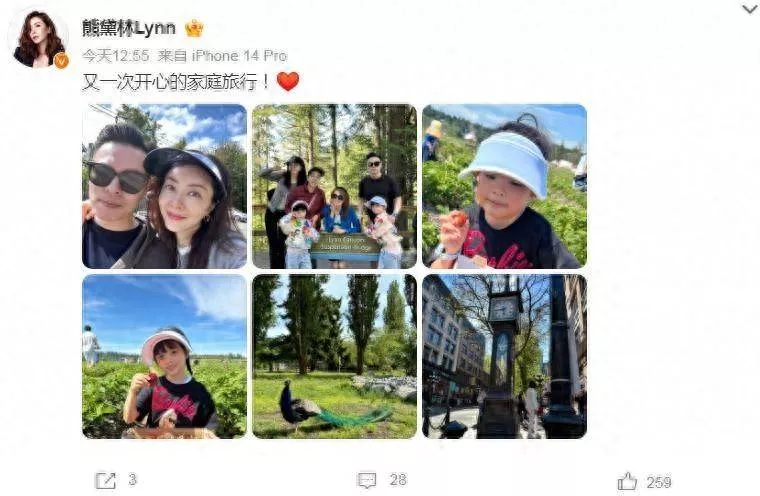Viewport: 760px width, 496px height.
Task: Open the couple selfie photo
Action: coord(164,187)
